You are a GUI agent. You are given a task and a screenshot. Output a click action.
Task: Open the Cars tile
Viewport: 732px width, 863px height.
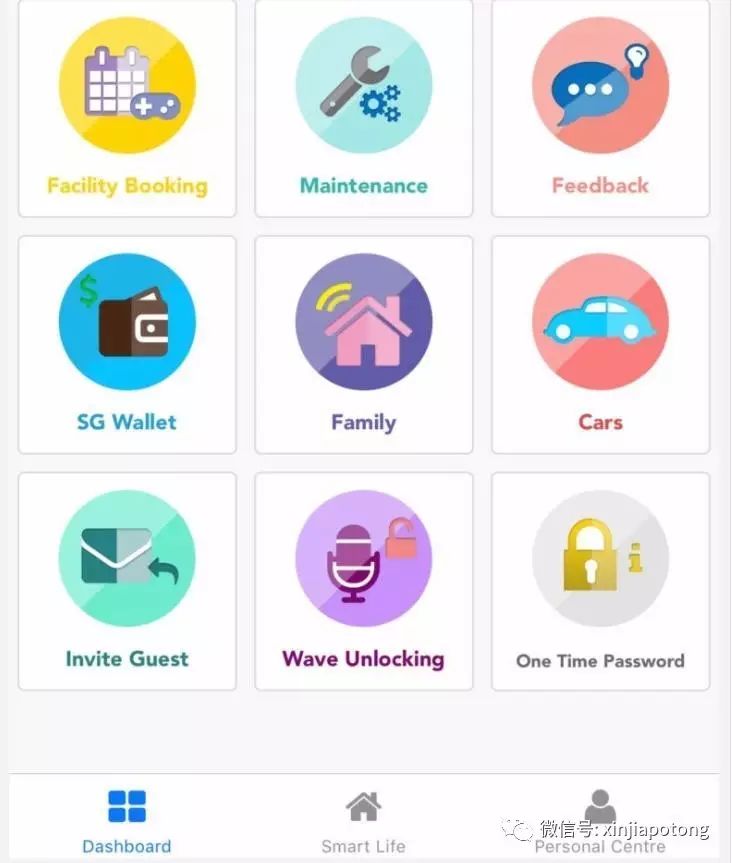[x=600, y=344]
